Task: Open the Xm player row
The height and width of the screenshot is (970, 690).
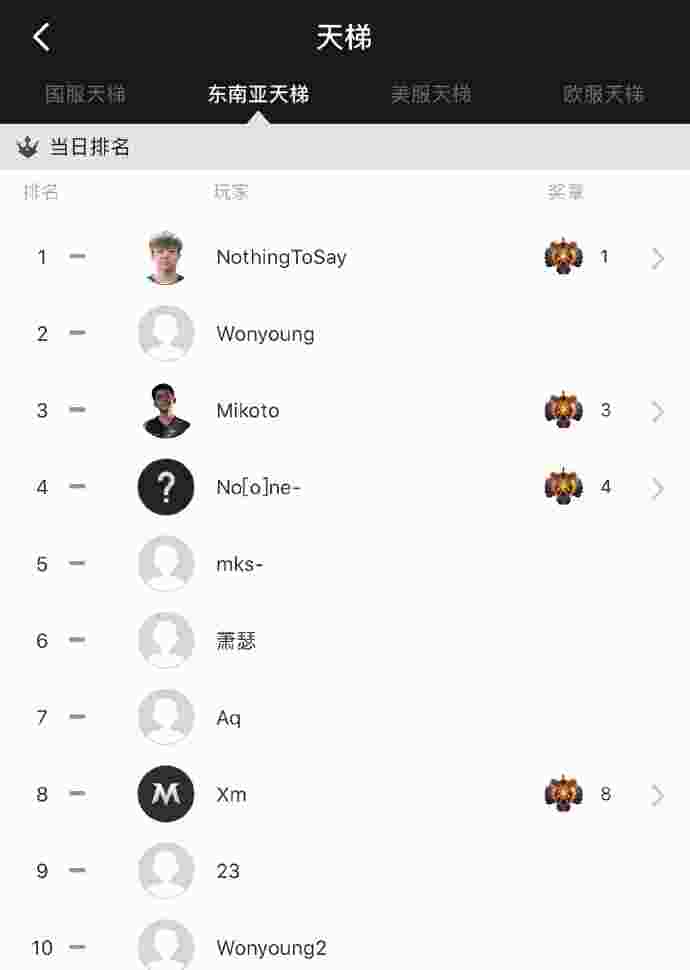Action: click(x=232, y=795)
